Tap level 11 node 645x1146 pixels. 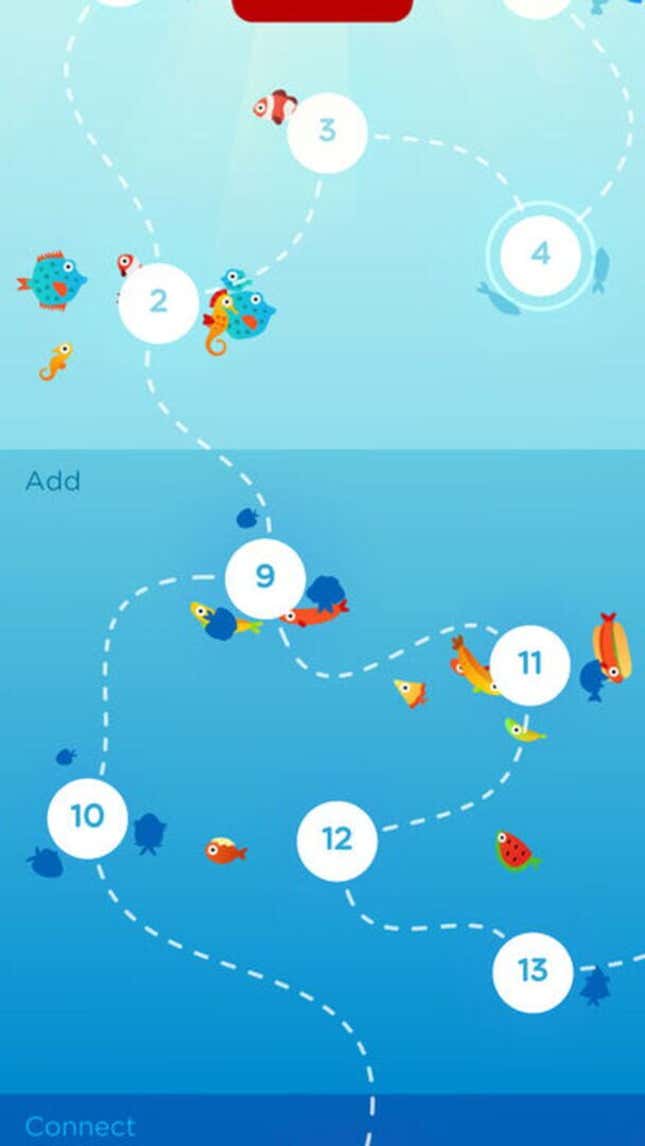530,664
